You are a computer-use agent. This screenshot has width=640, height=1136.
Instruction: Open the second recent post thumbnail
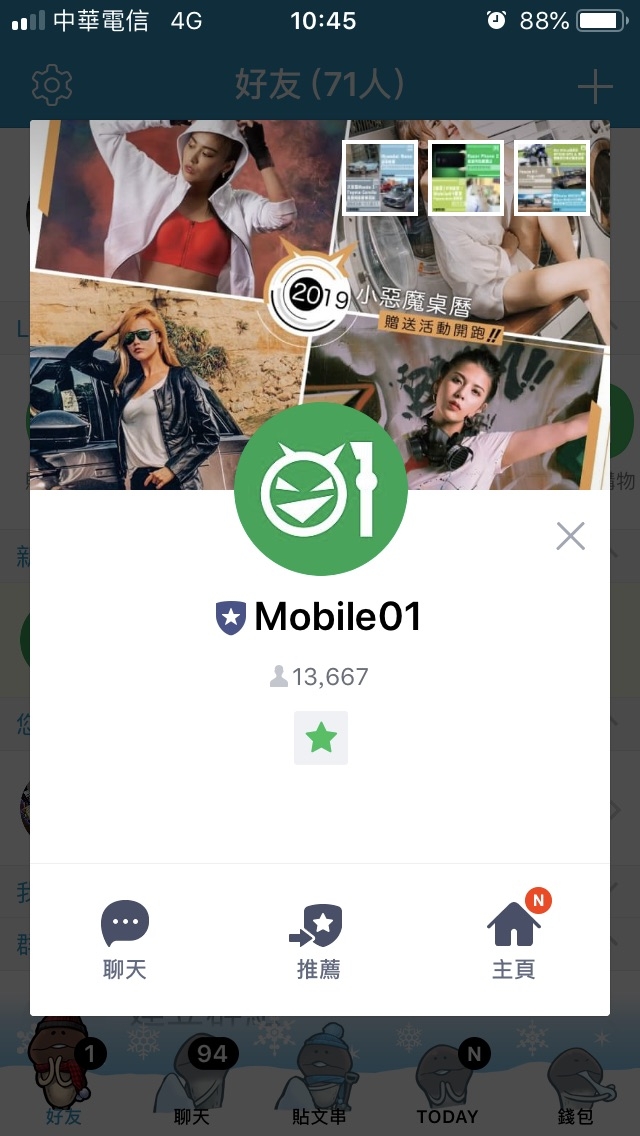[466, 178]
